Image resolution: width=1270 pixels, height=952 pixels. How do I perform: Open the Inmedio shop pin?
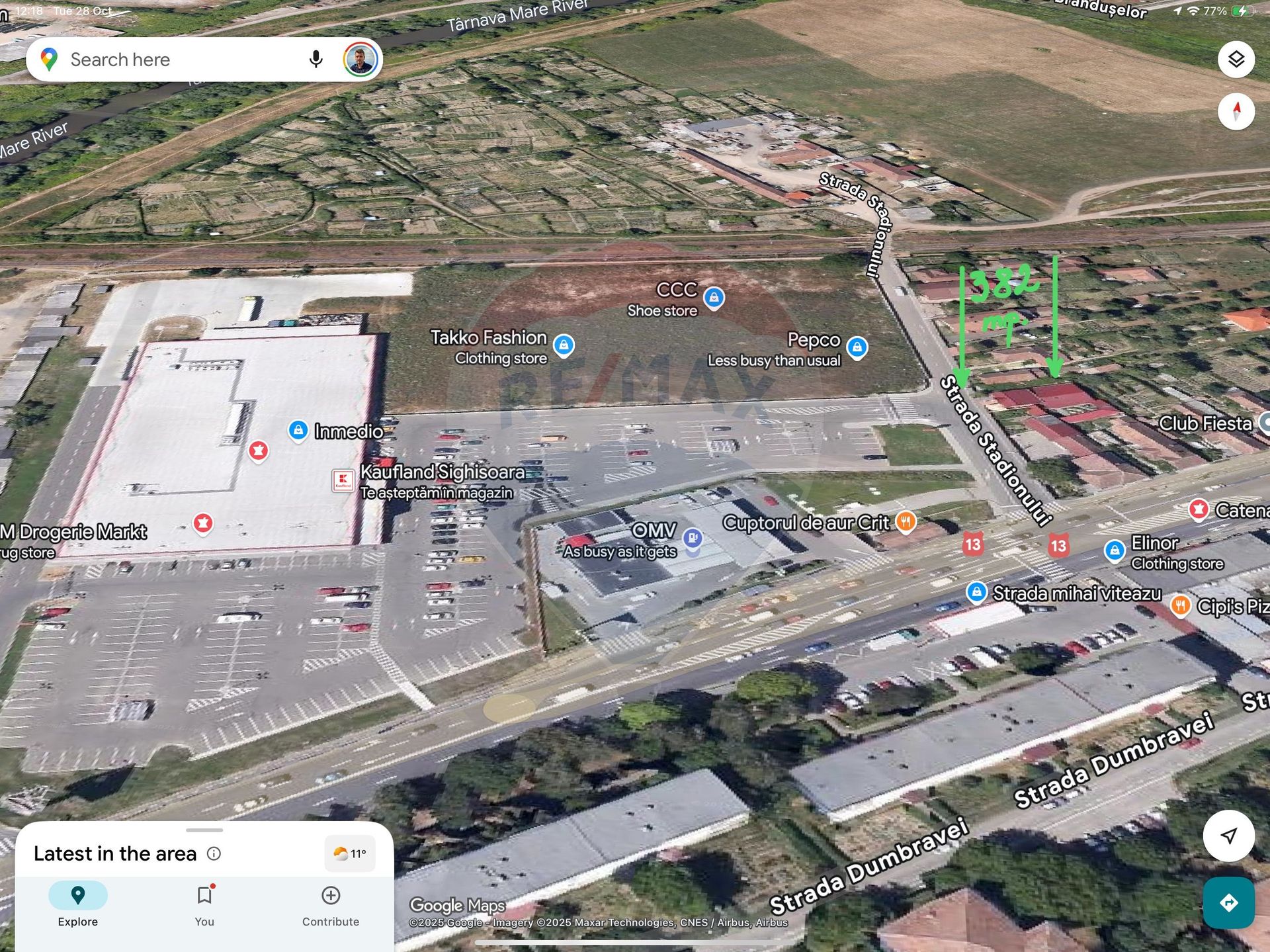click(x=298, y=431)
